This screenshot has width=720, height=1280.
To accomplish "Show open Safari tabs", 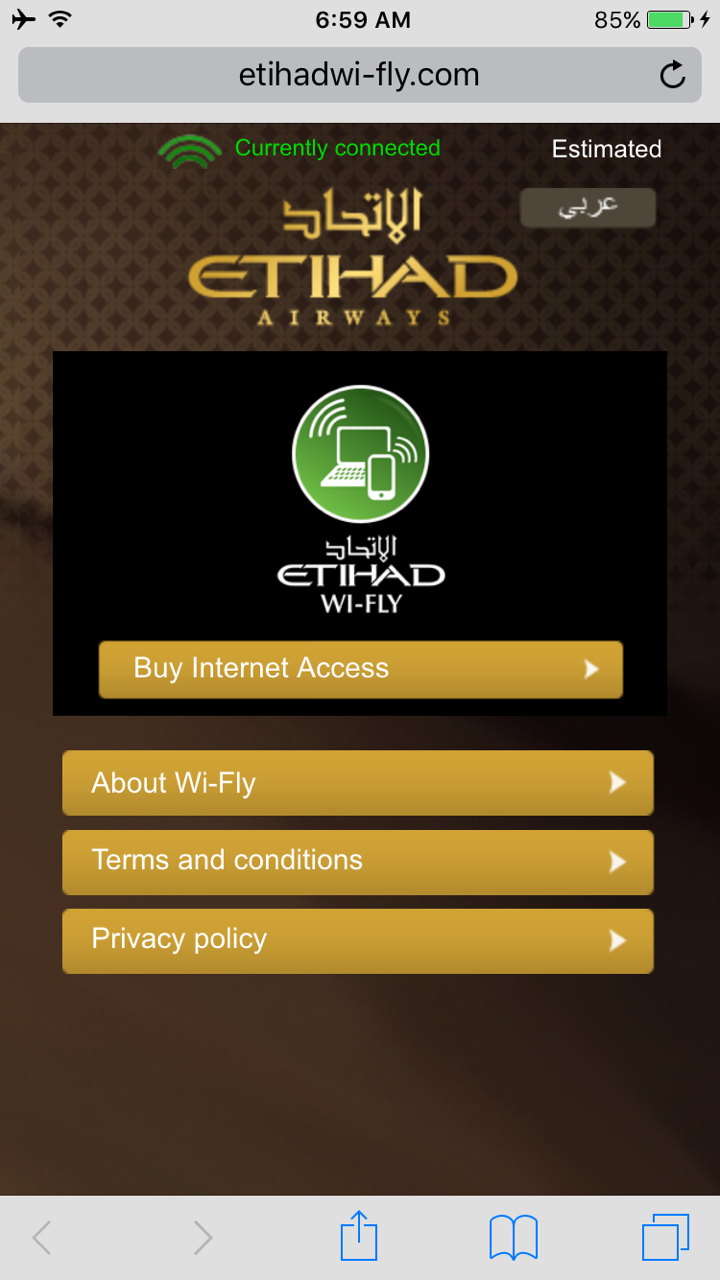I will coord(665,1238).
